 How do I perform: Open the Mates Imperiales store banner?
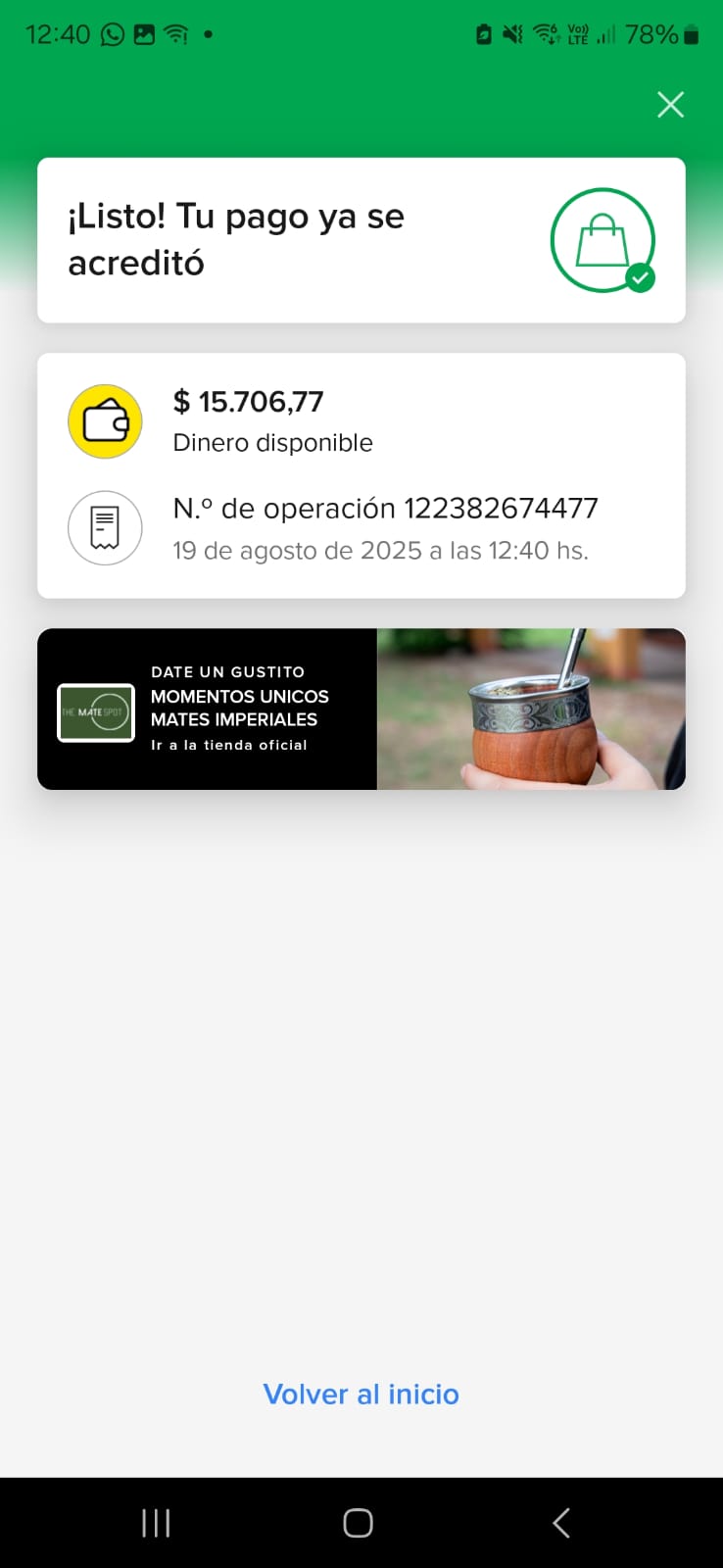(x=361, y=709)
